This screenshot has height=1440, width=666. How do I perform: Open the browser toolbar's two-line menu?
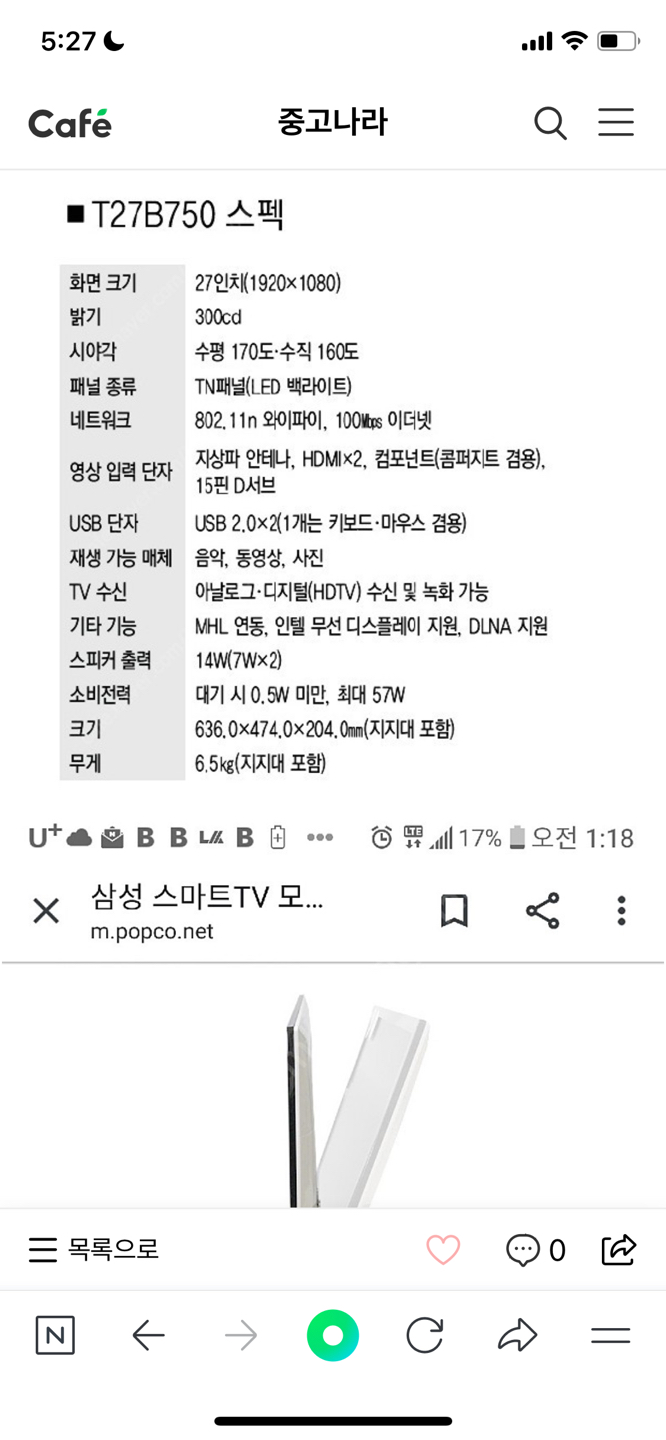click(610, 1335)
